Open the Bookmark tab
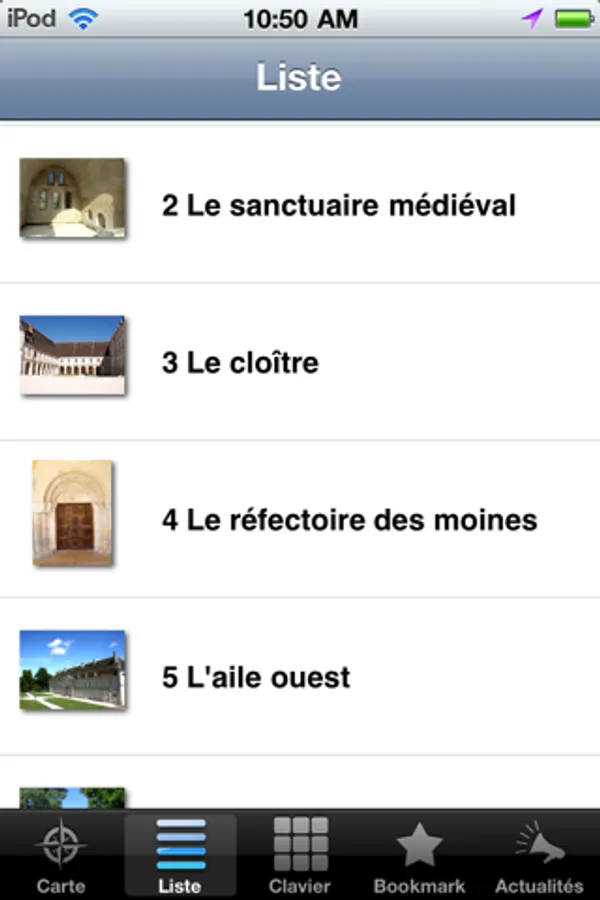This screenshot has height=900, width=600. coord(419,855)
